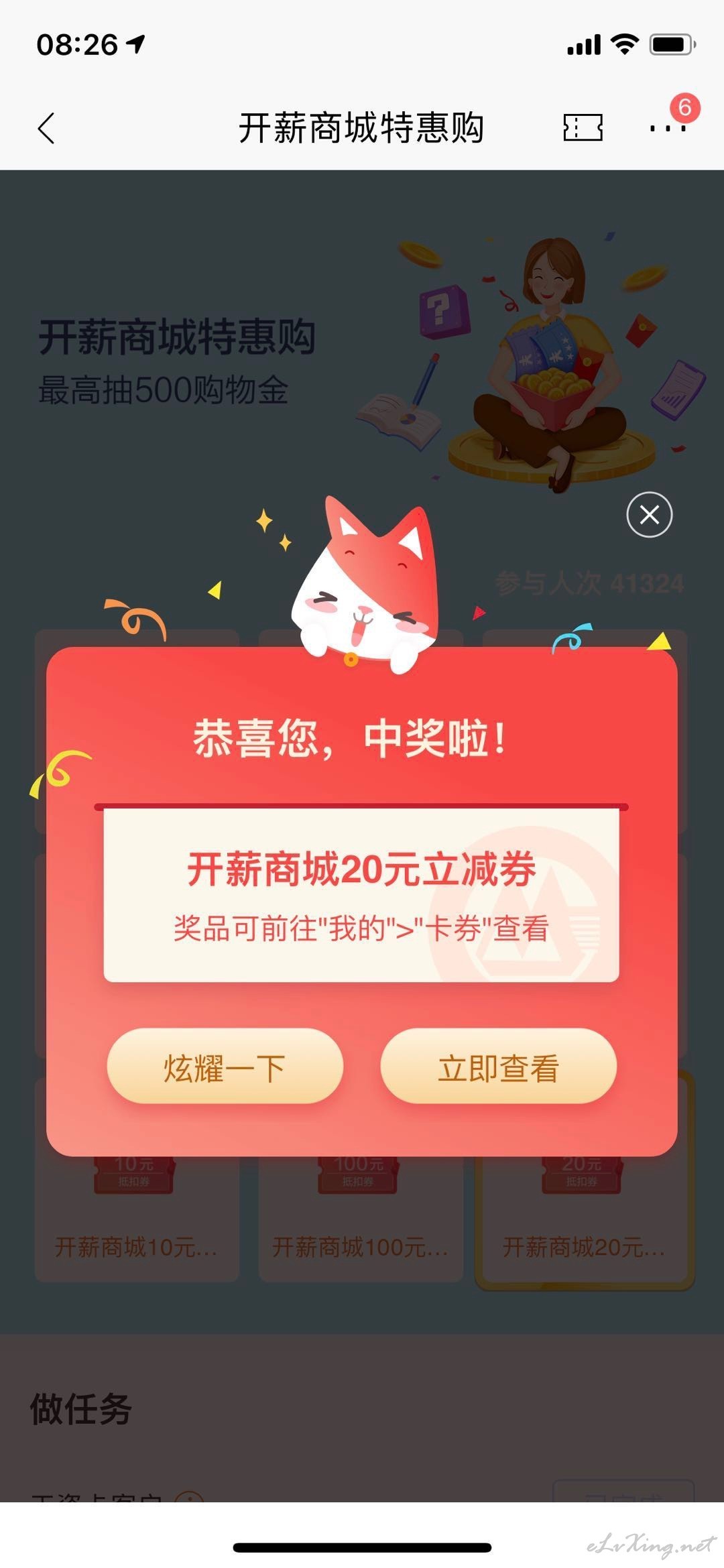Close the prize popup dialog
Image resolution: width=724 pixels, height=1568 pixels.
pos(649,515)
